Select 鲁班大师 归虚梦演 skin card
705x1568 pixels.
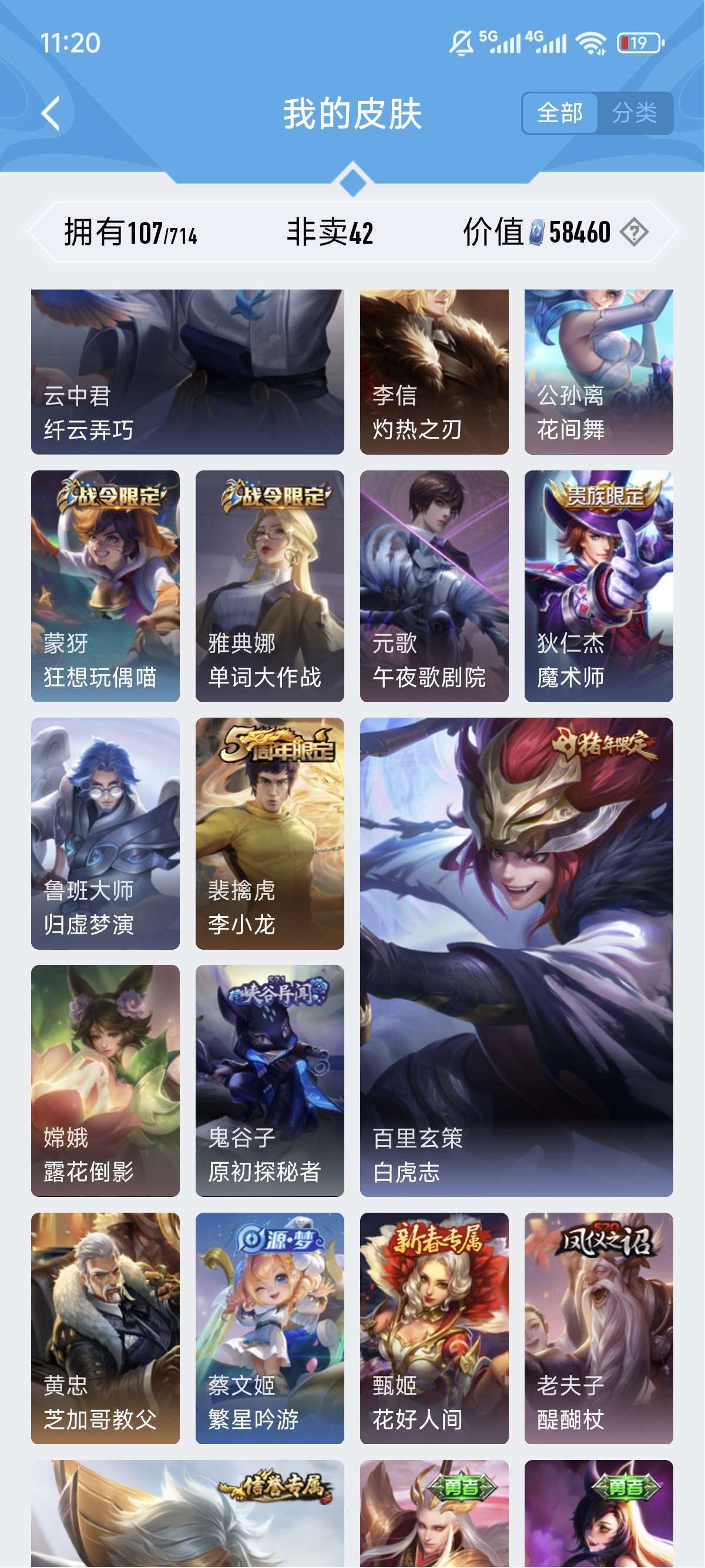pyautogui.click(x=105, y=833)
